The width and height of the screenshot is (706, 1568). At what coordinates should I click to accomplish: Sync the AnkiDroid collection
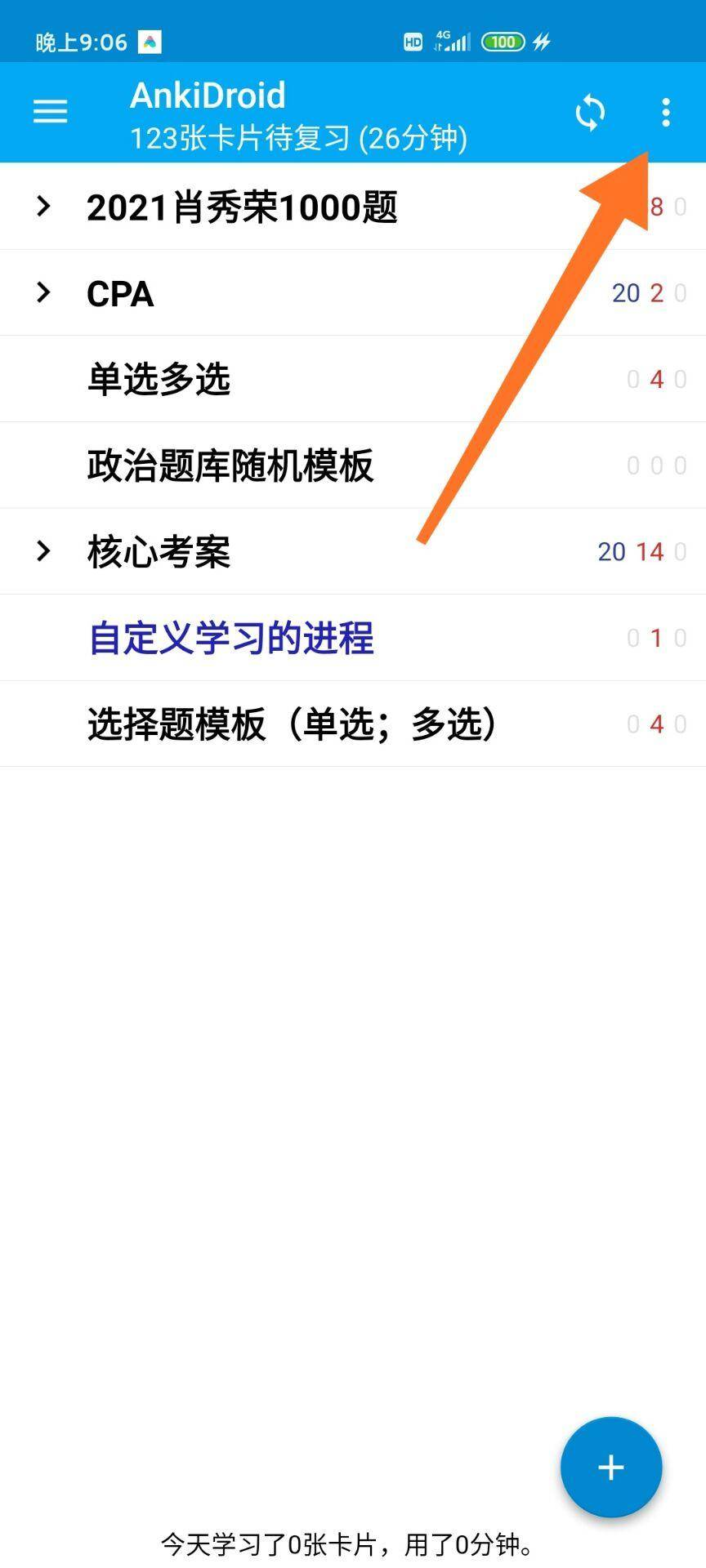[590, 113]
